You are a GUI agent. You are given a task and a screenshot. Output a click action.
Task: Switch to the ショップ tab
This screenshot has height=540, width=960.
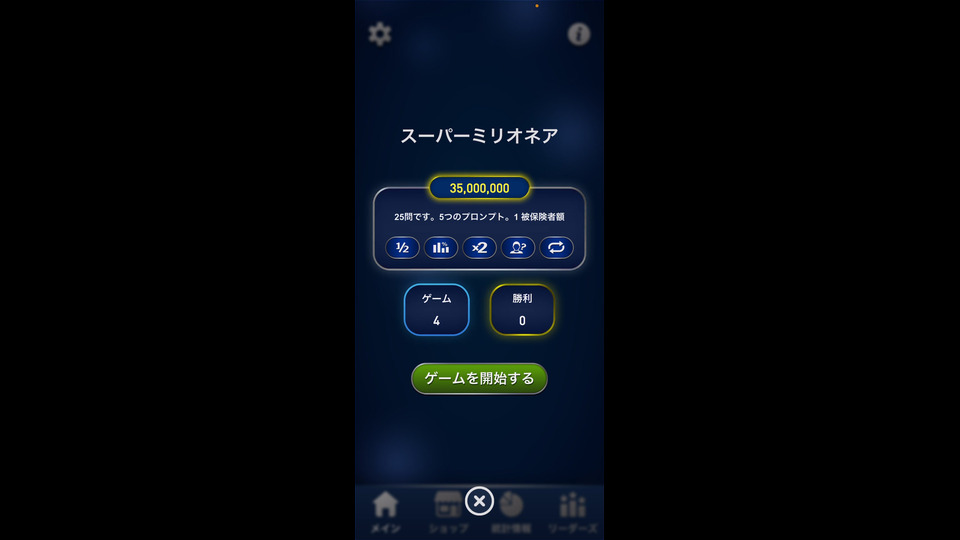[447, 512]
